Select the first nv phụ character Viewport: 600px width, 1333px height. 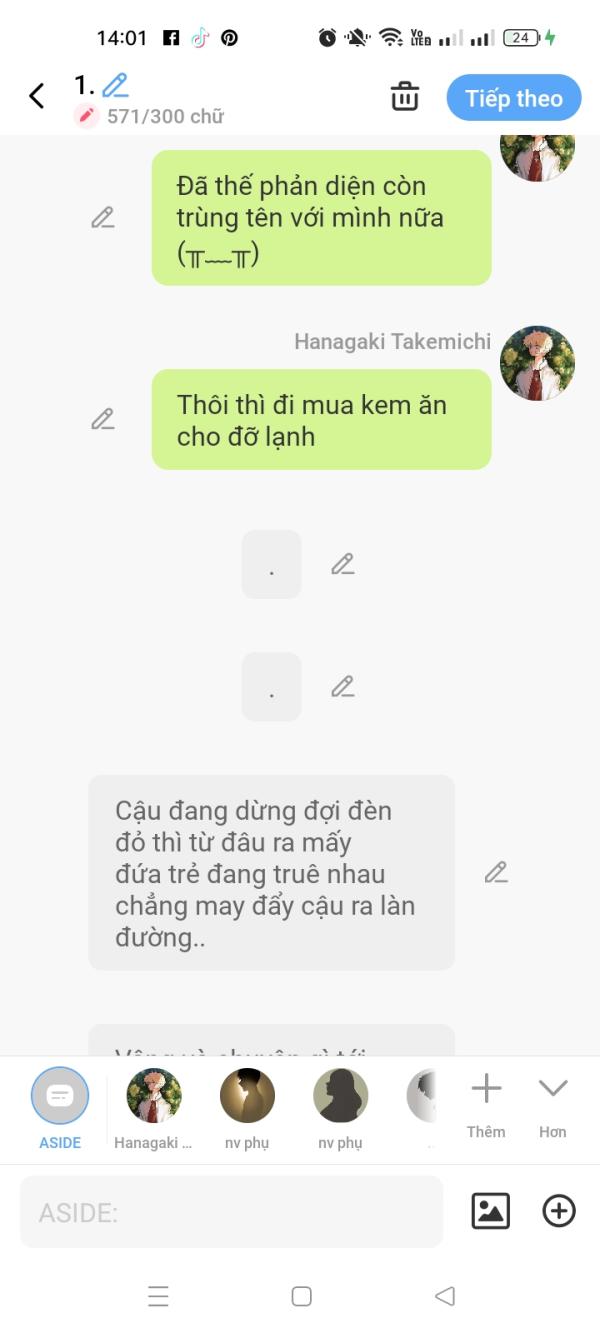[247, 1097]
